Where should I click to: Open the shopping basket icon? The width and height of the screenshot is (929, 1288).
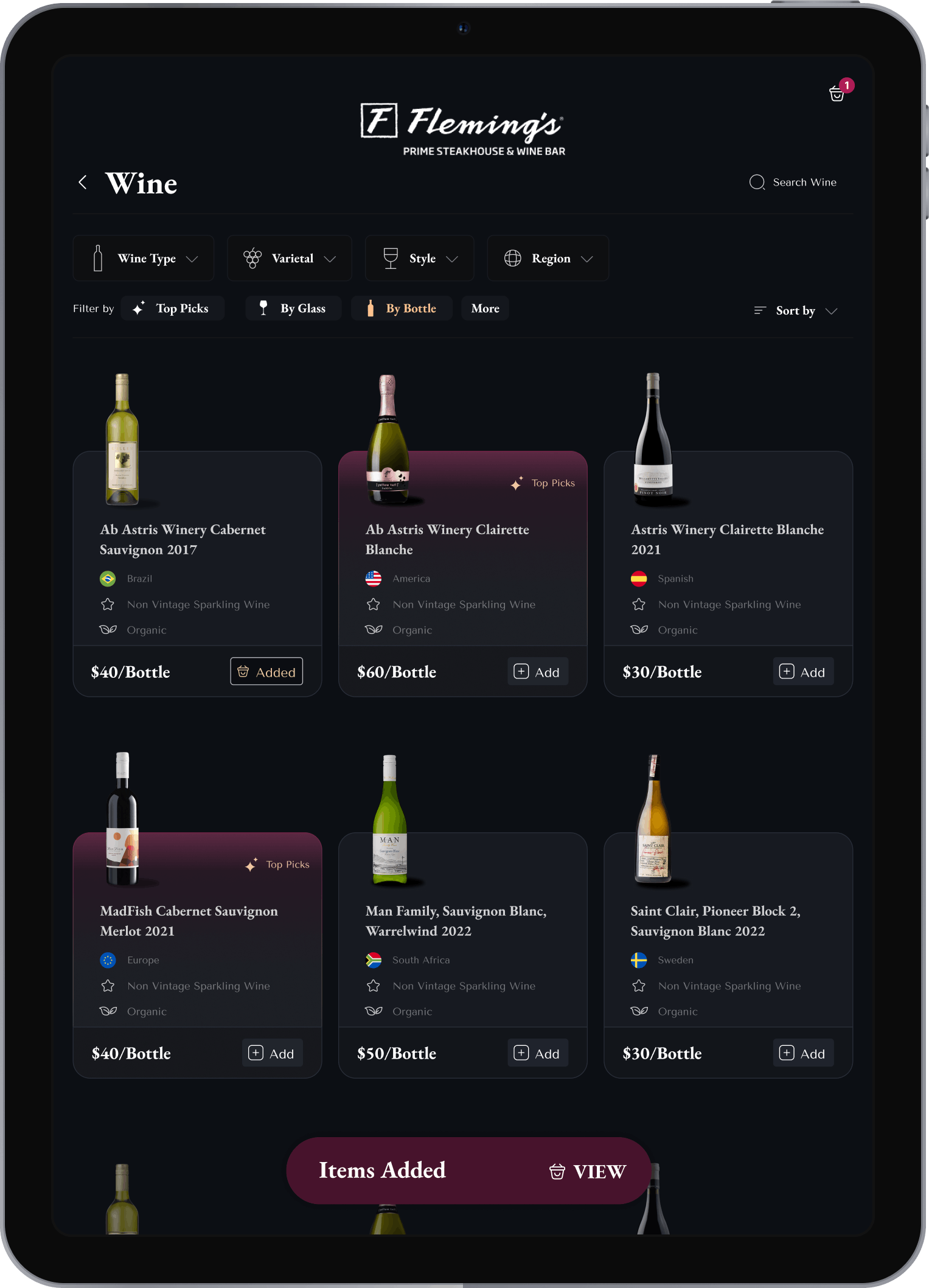point(837,94)
